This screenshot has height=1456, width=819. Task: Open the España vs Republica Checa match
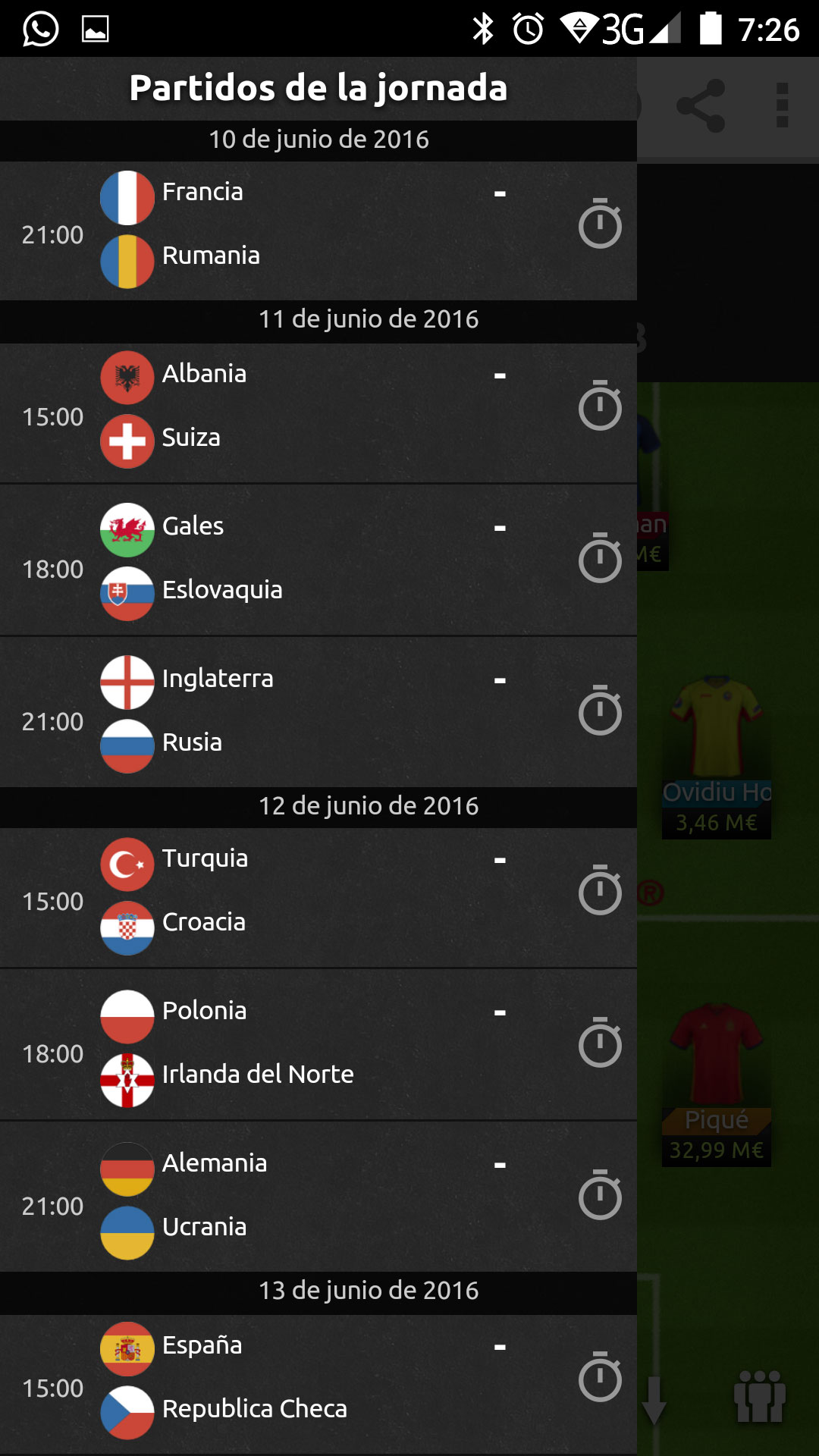[318, 1382]
